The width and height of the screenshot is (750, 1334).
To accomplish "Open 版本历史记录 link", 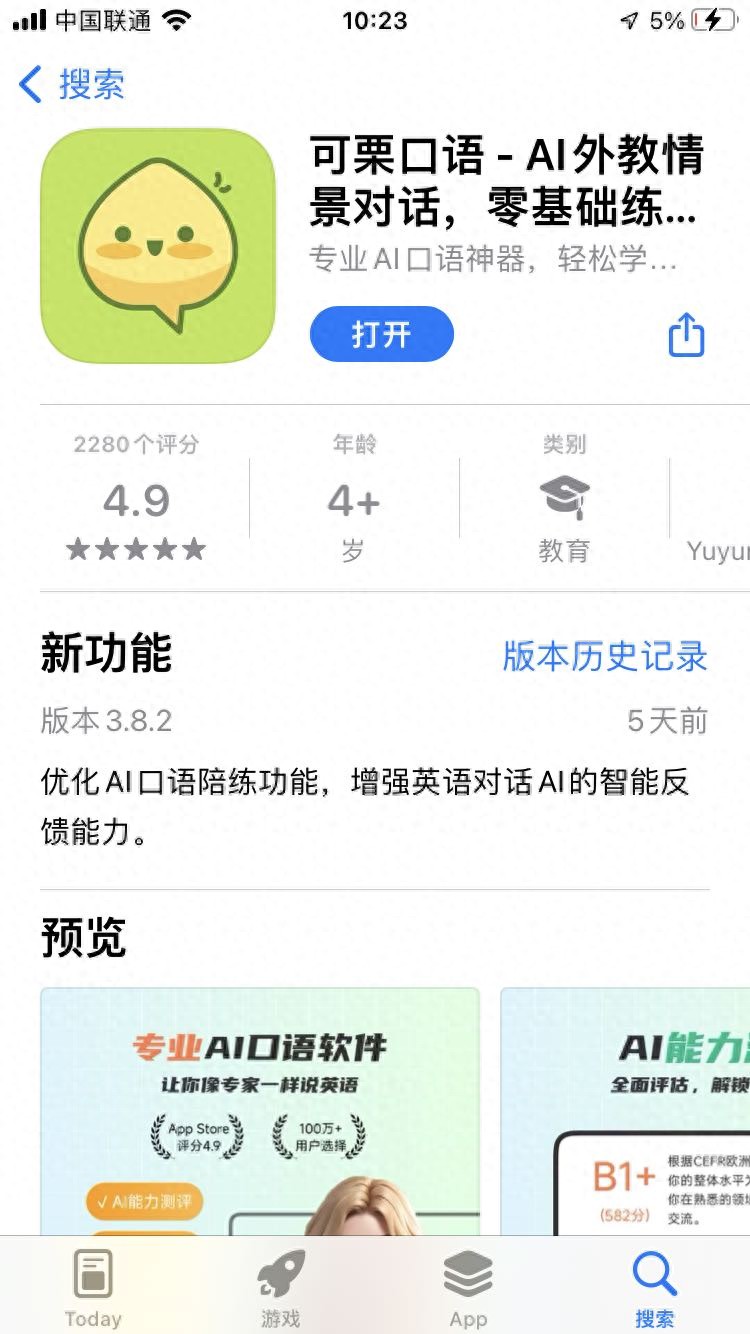I will pyautogui.click(x=605, y=656).
